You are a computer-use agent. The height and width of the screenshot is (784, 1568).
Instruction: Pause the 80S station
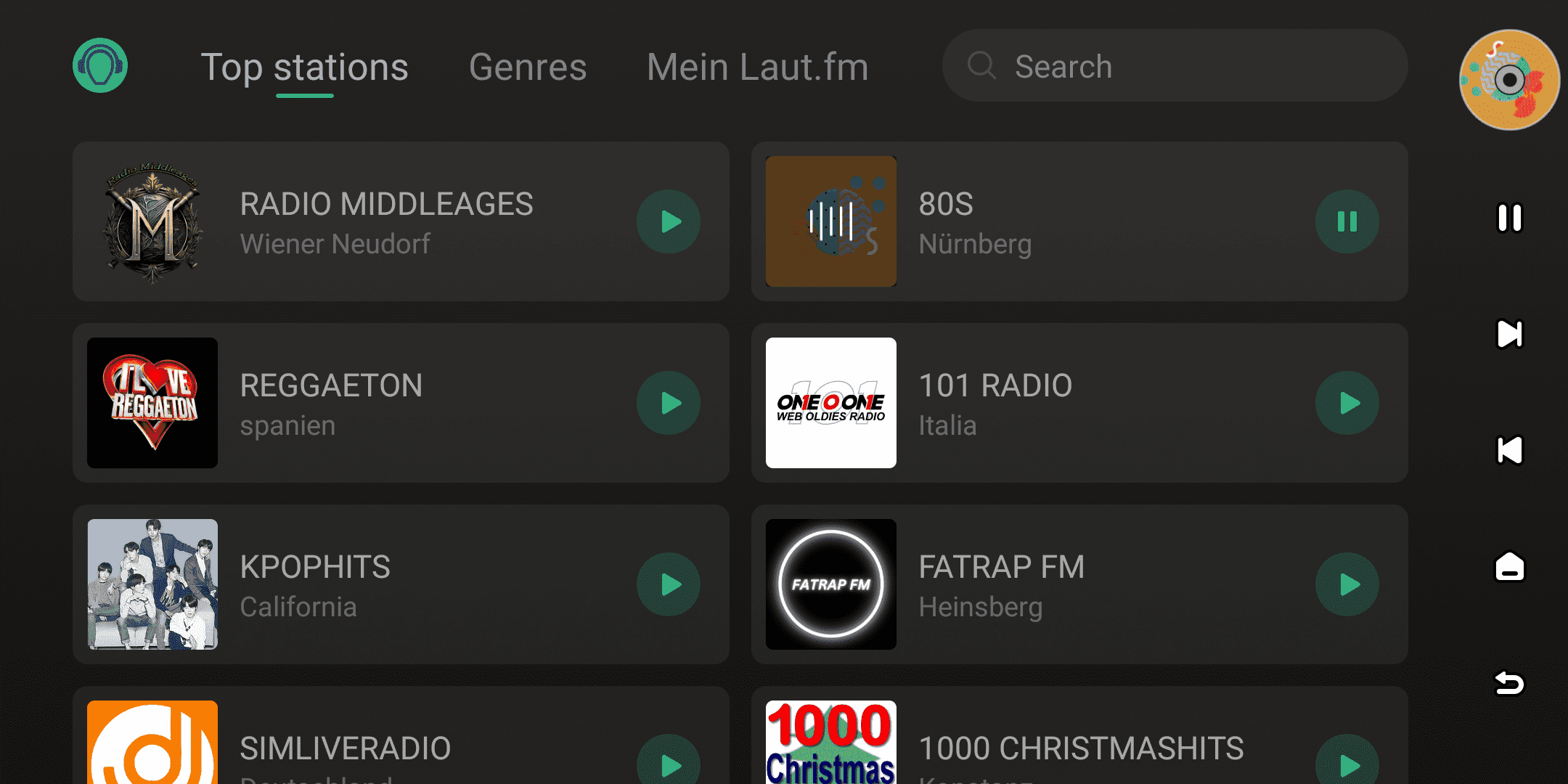[1347, 221]
